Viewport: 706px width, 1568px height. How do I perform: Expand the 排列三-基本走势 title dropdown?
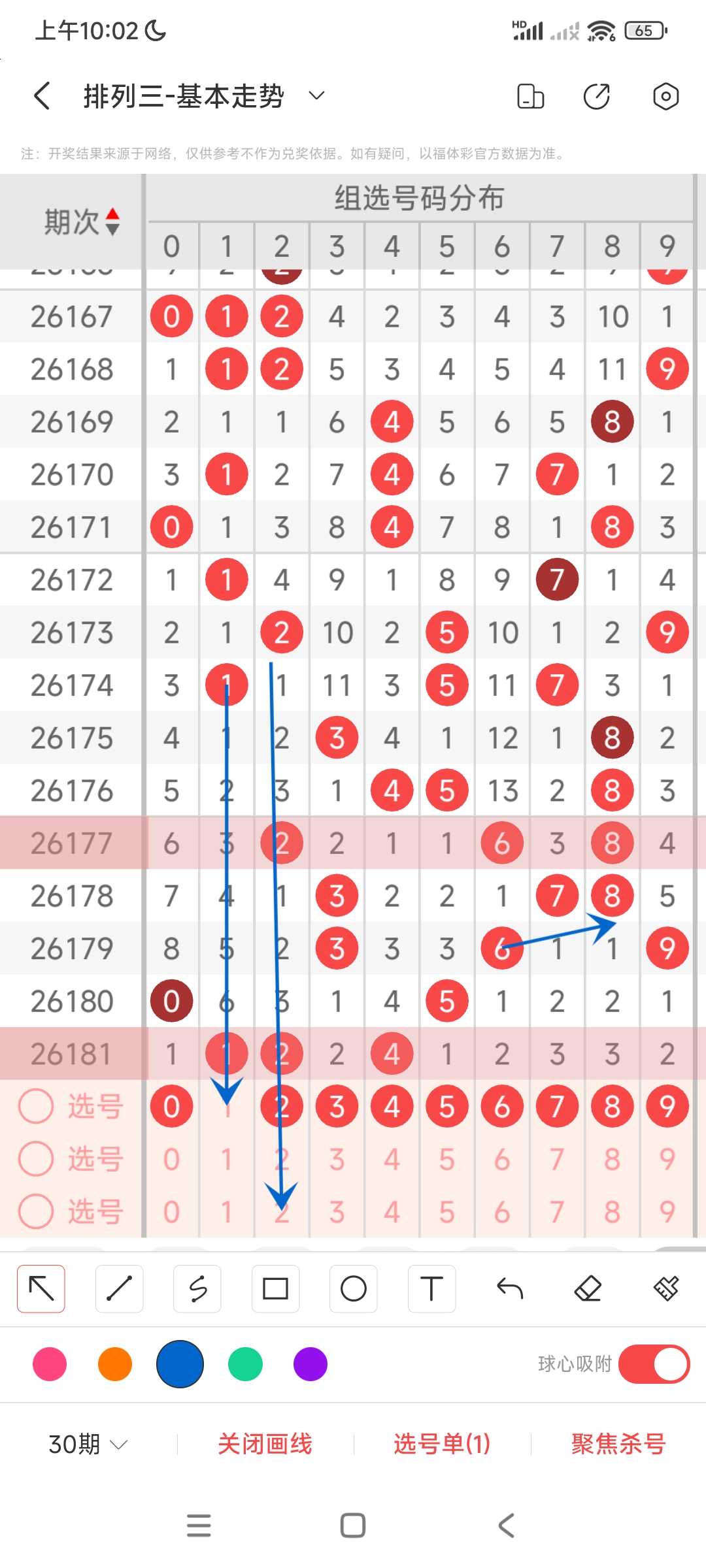(x=316, y=96)
